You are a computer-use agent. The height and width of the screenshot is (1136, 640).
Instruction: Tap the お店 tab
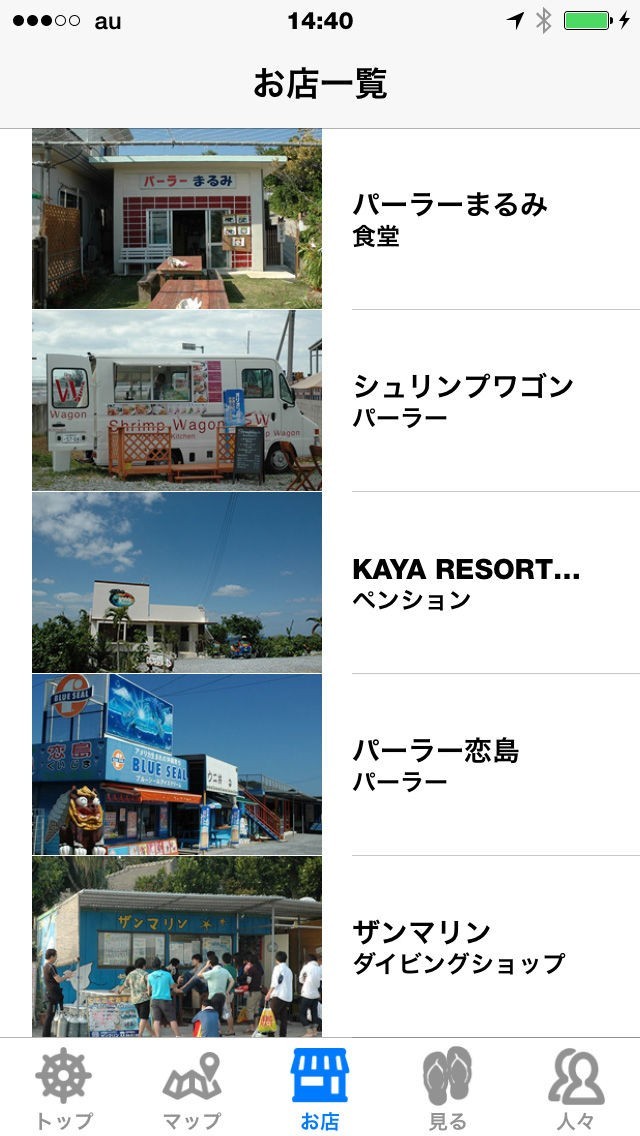[x=320, y=1088]
